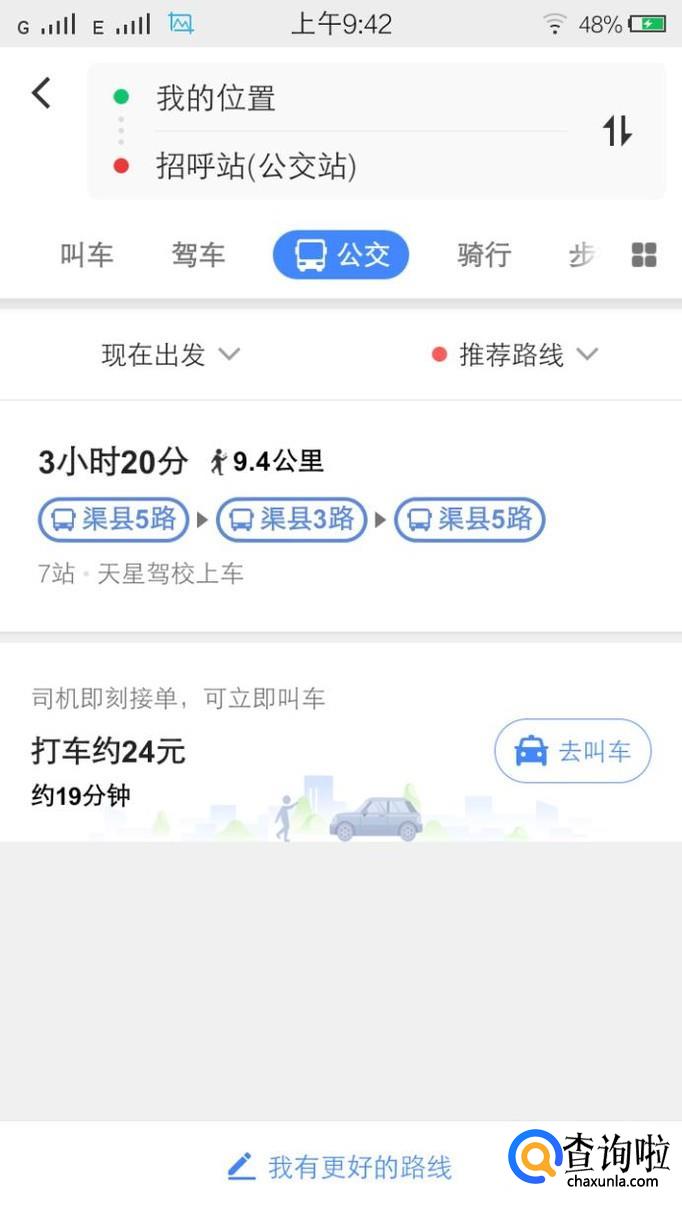
Task: Open the travel modes grid icon
Action: point(644,255)
